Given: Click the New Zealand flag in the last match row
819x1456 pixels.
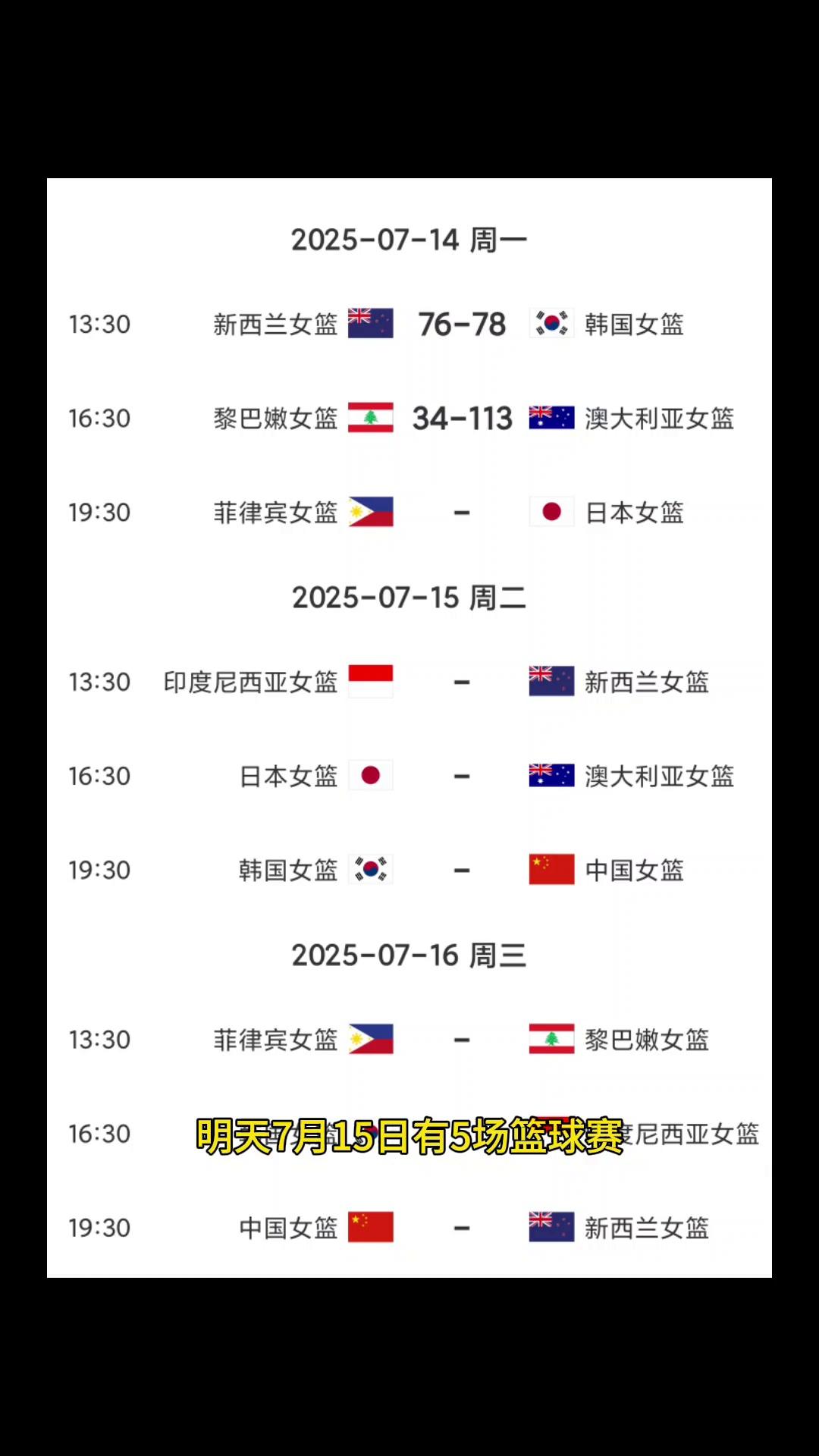Looking at the screenshot, I should pyautogui.click(x=551, y=1225).
